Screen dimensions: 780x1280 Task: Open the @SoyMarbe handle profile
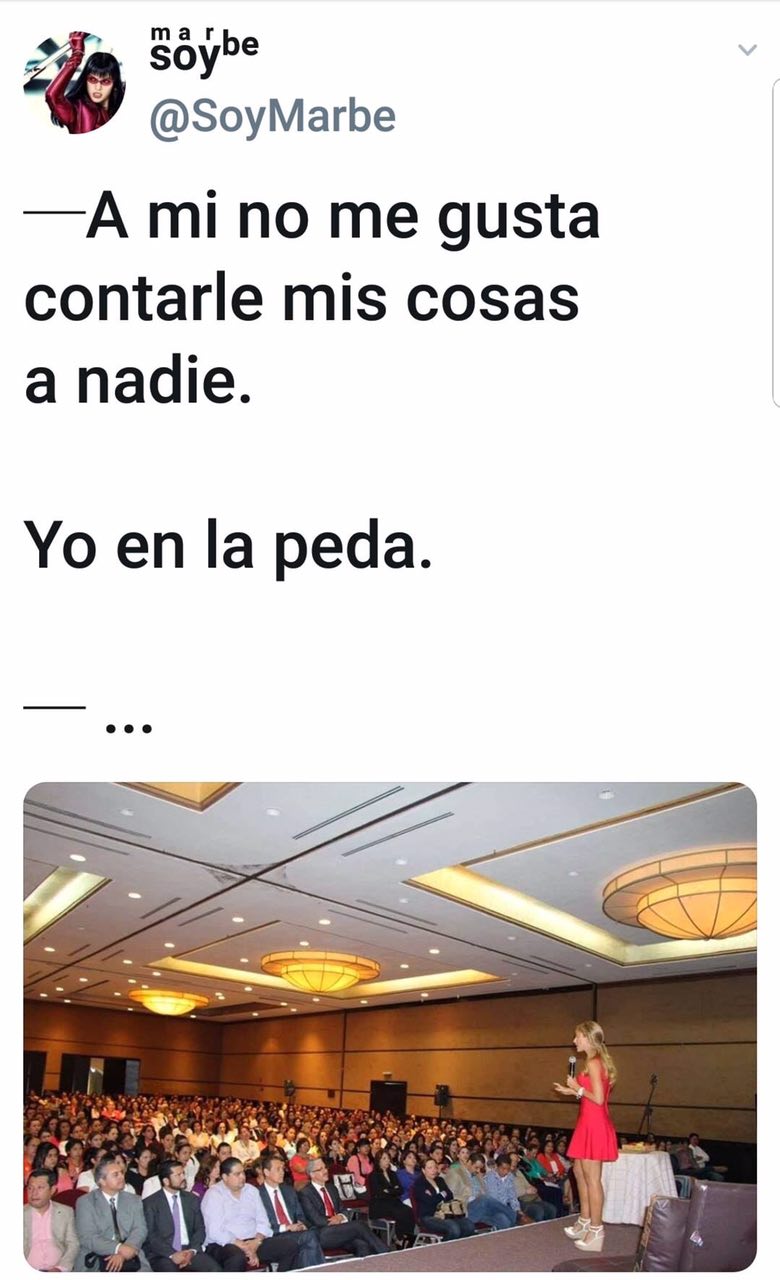point(272,117)
